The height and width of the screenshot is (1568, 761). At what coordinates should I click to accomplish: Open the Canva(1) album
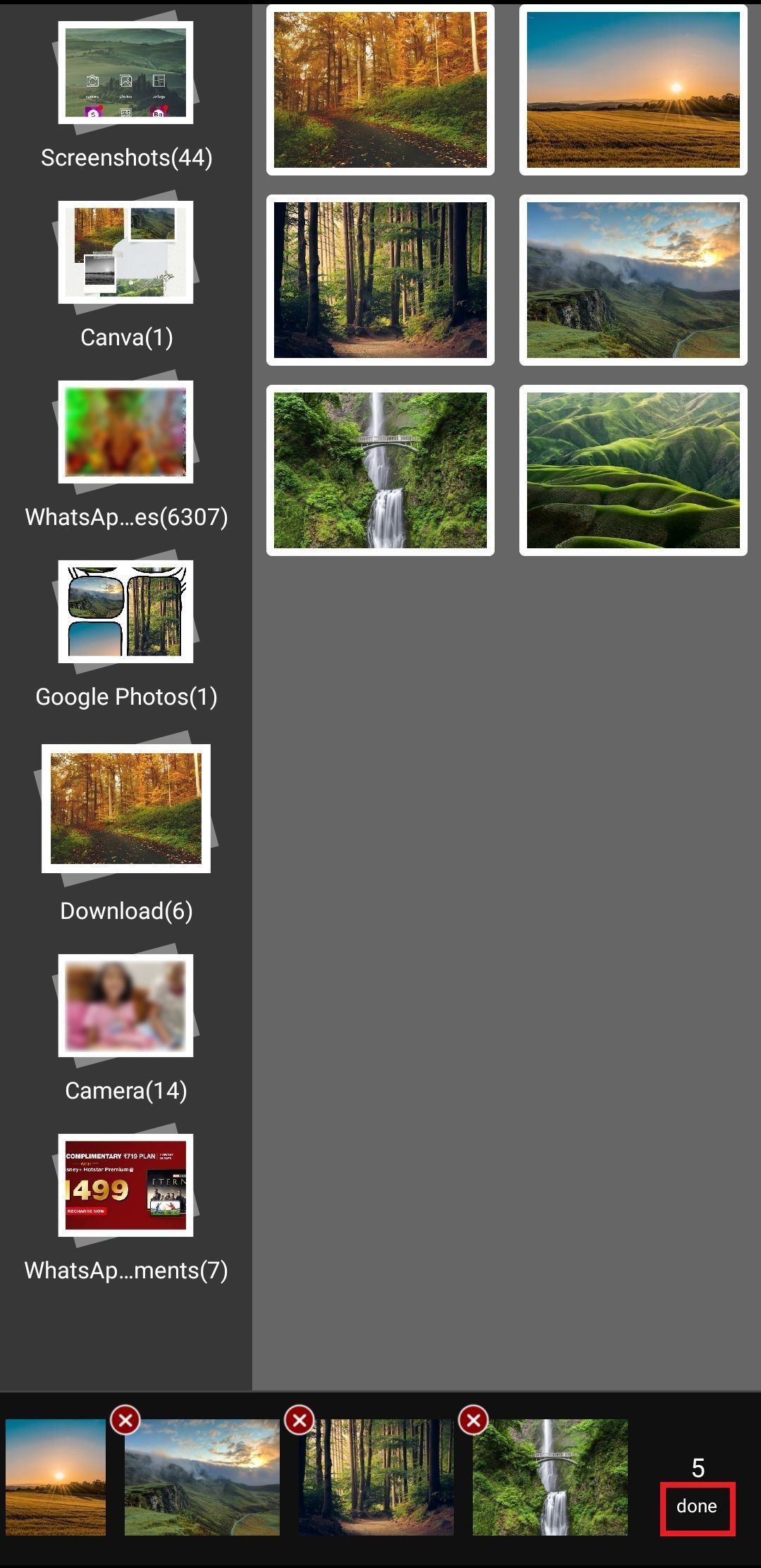coord(125,254)
